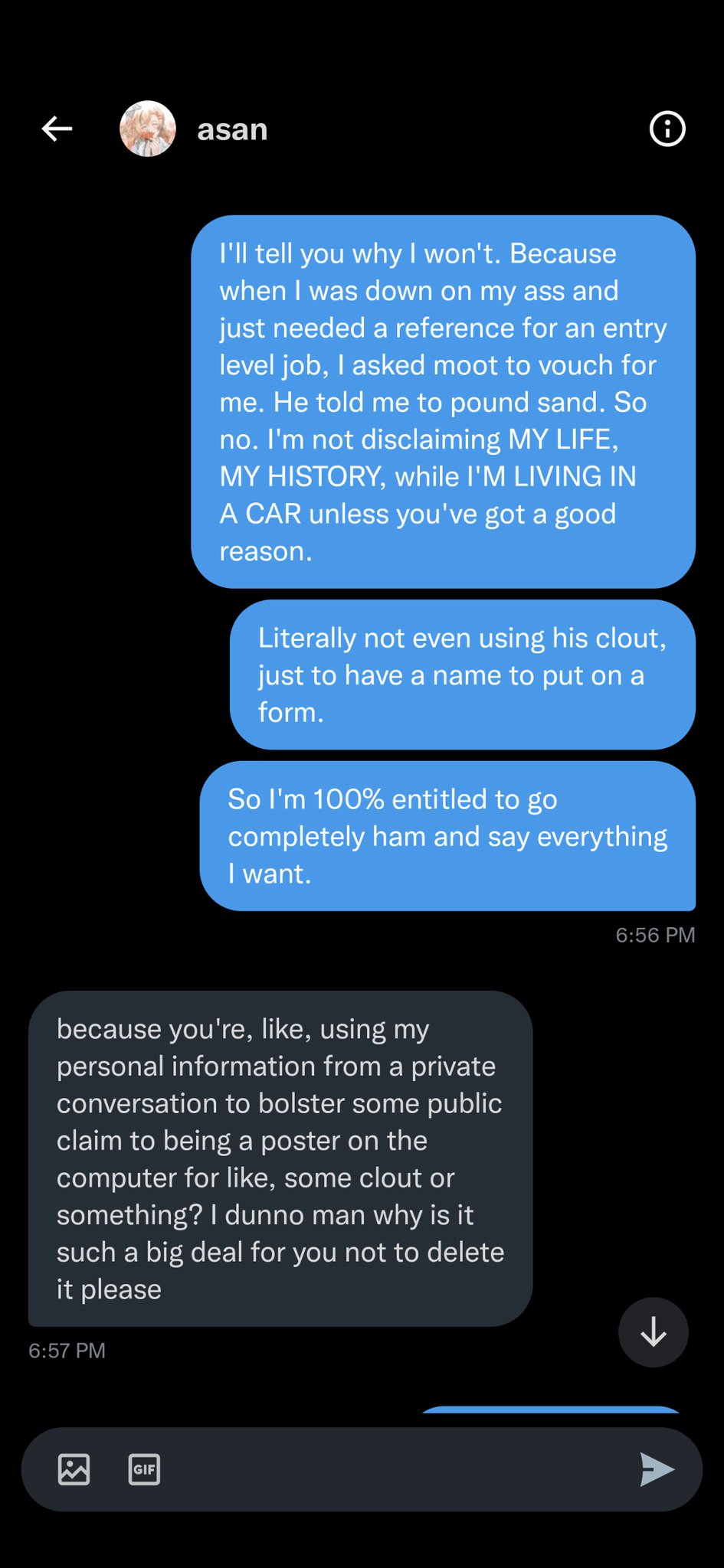The width and height of the screenshot is (724, 1568).
Task: Open asan's profile picture
Action: tap(148, 129)
